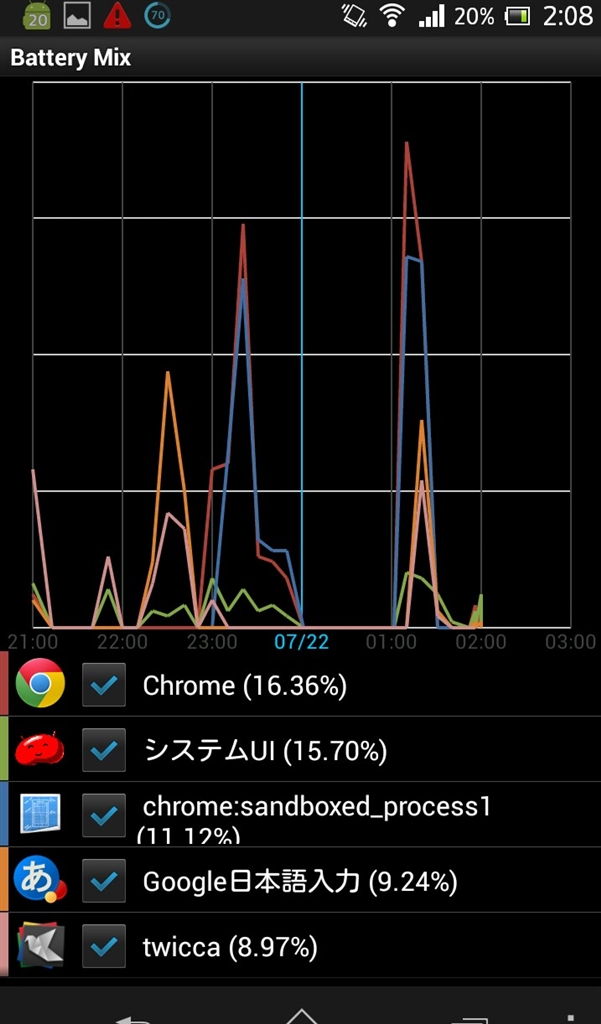Screen dimensions: 601x1024
Task: Uncheck the システムUI checkbox
Action: 104,750
